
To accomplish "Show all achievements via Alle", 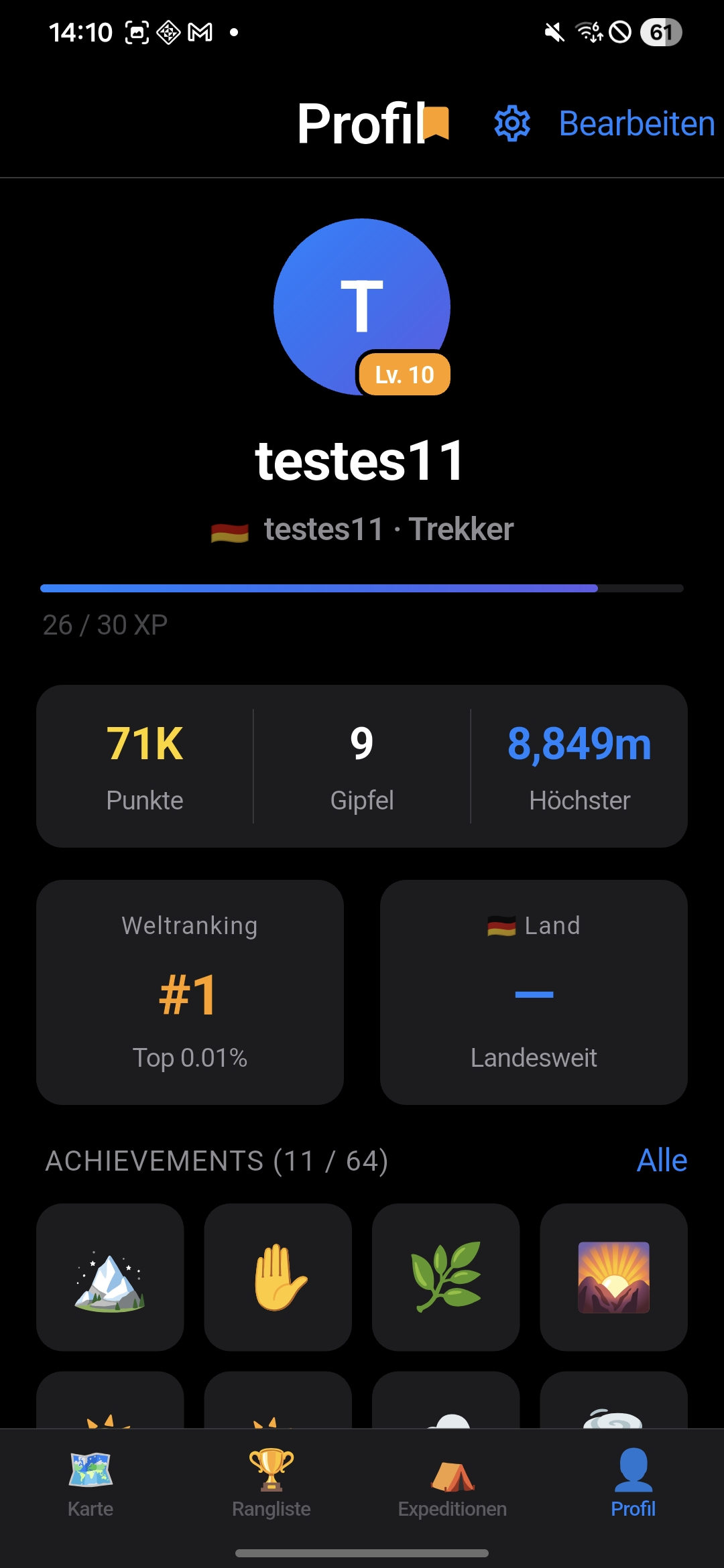I will pyautogui.click(x=662, y=1160).
